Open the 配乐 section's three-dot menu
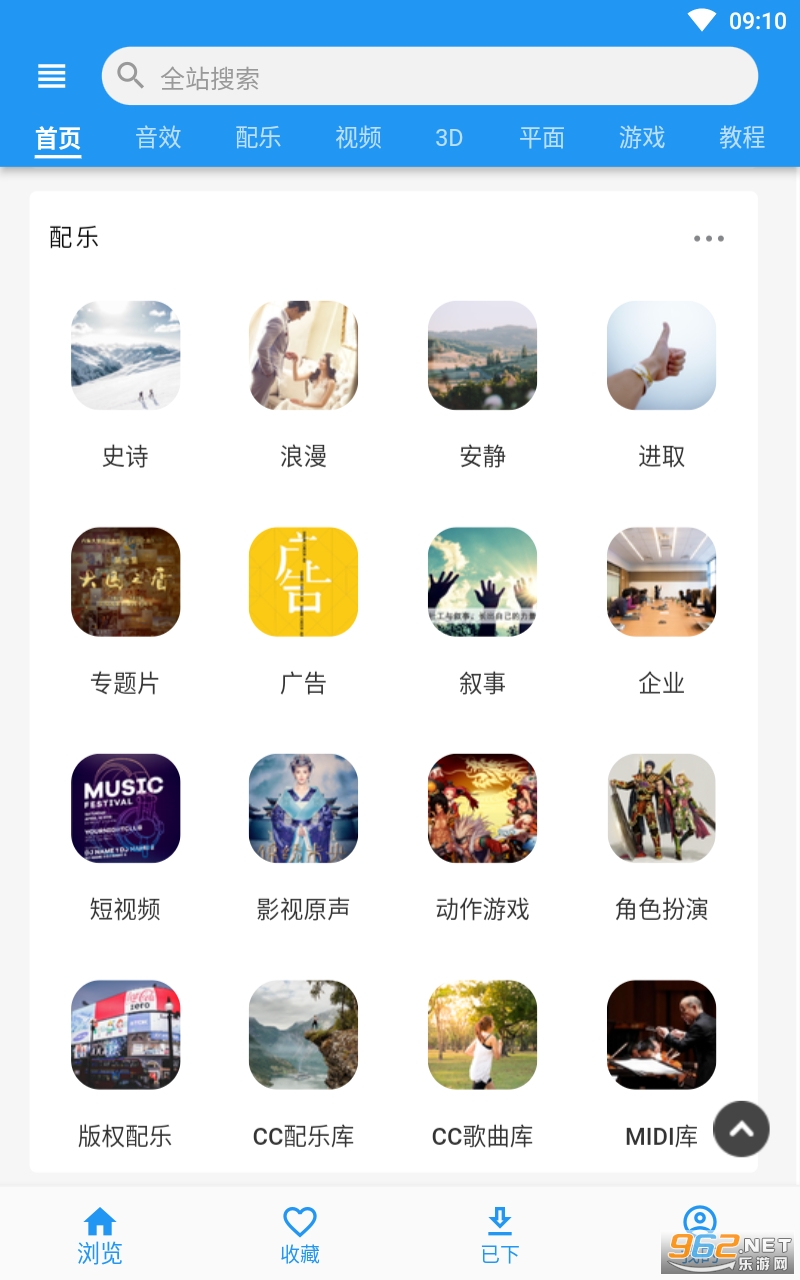The width and height of the screenshot is (800, 1280). (709, 238)
